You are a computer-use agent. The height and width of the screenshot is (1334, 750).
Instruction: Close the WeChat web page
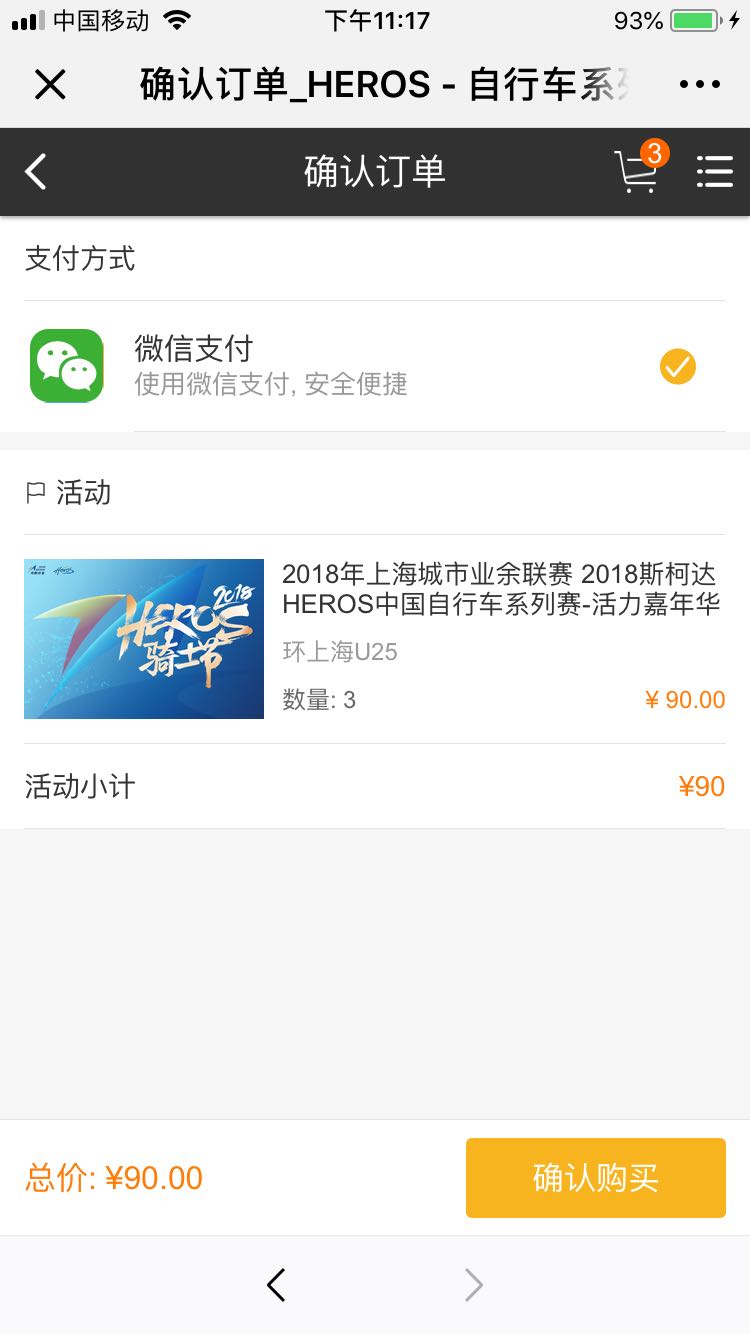pos(50,85)
